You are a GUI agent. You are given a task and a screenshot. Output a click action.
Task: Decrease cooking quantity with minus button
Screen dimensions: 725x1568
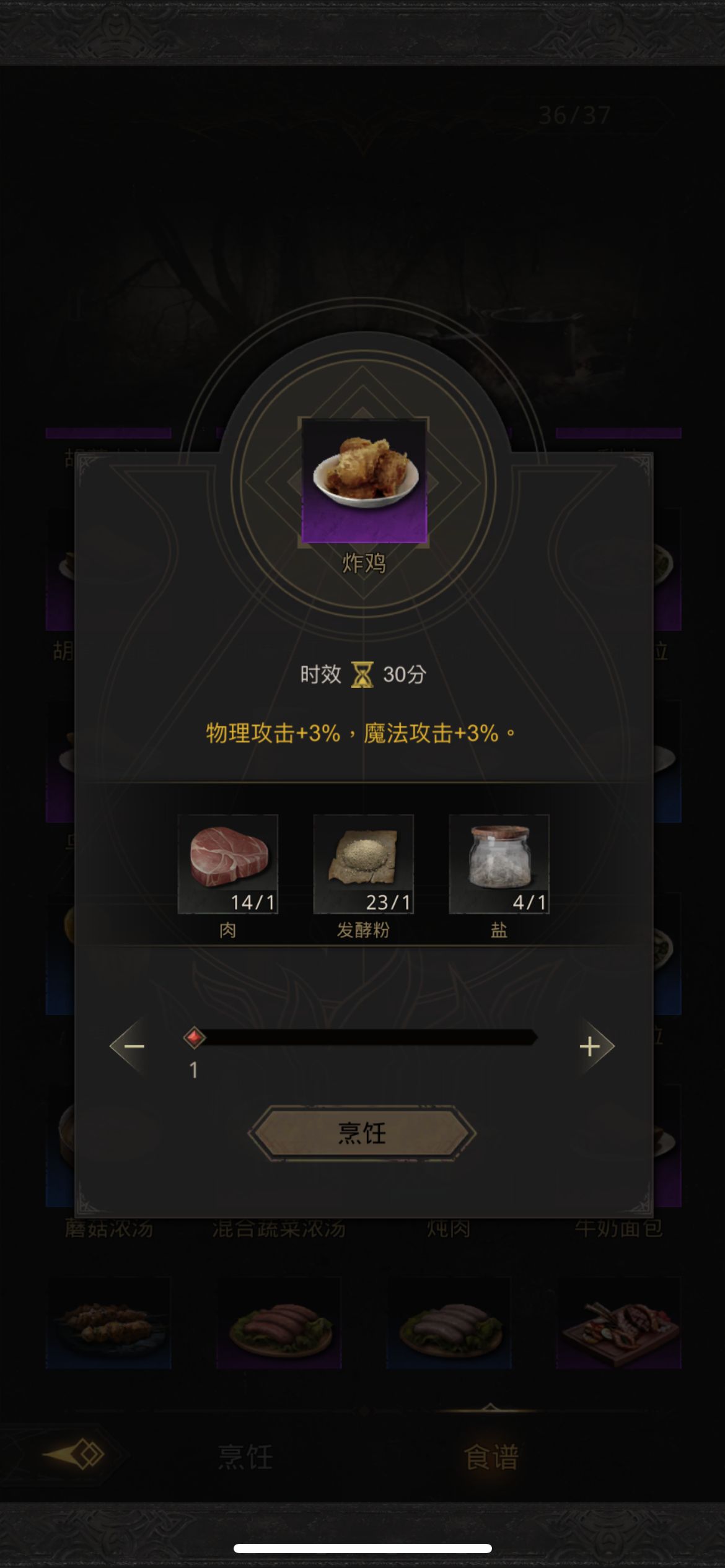133,1047
